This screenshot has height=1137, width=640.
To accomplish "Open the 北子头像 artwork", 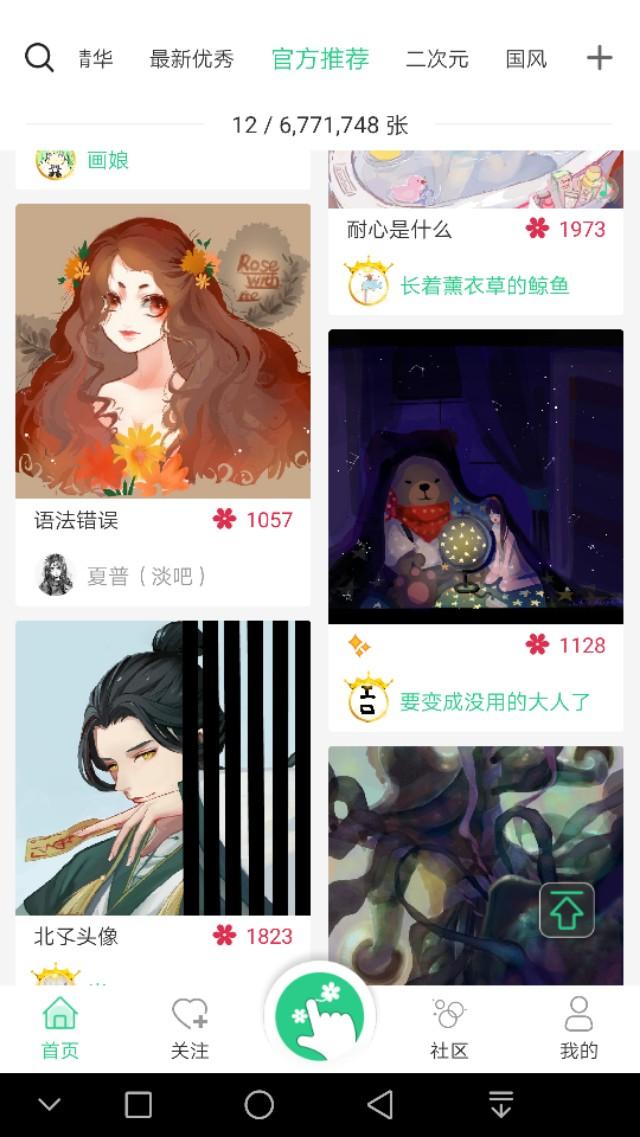I will pyautogui.click(x=163, y=768).
